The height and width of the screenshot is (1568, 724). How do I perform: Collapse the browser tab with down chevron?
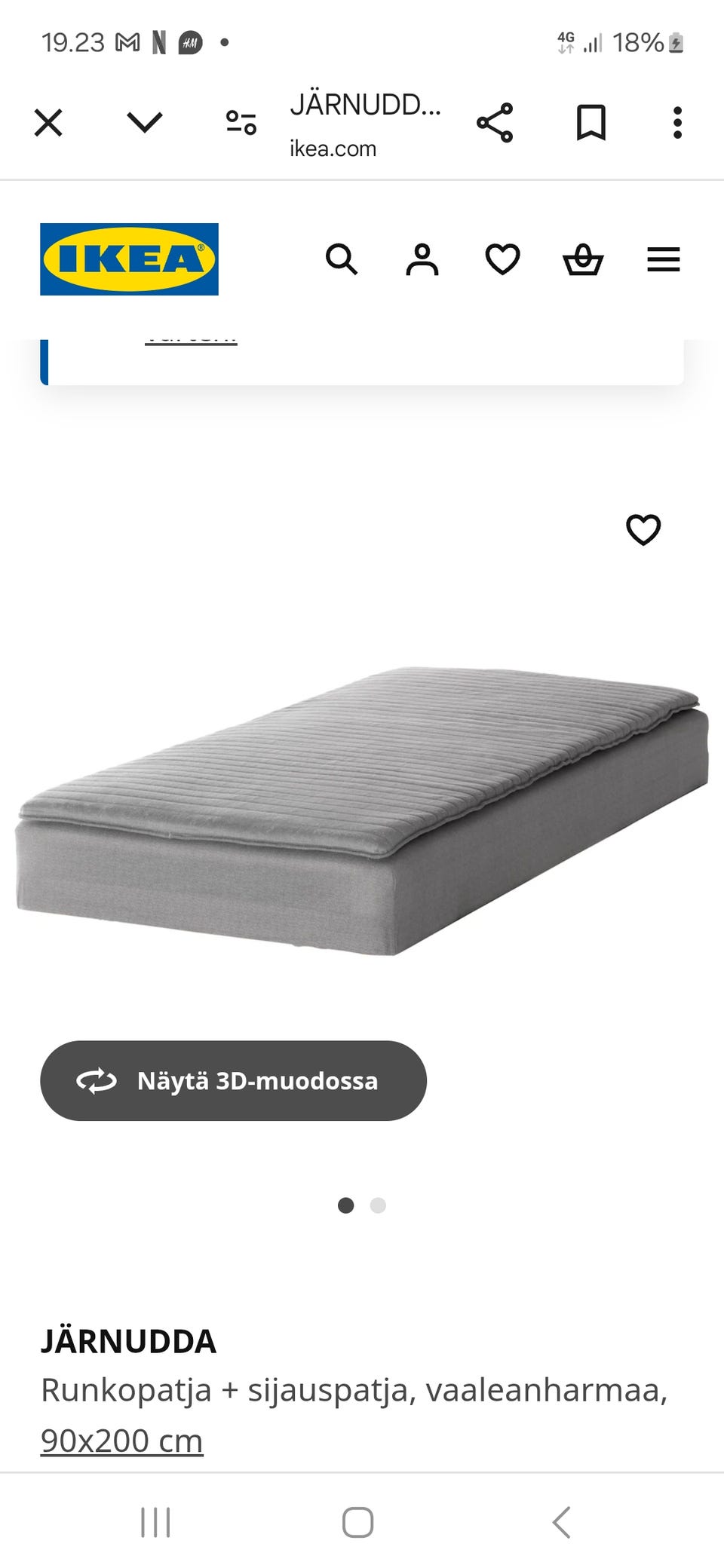click(143, 121)
